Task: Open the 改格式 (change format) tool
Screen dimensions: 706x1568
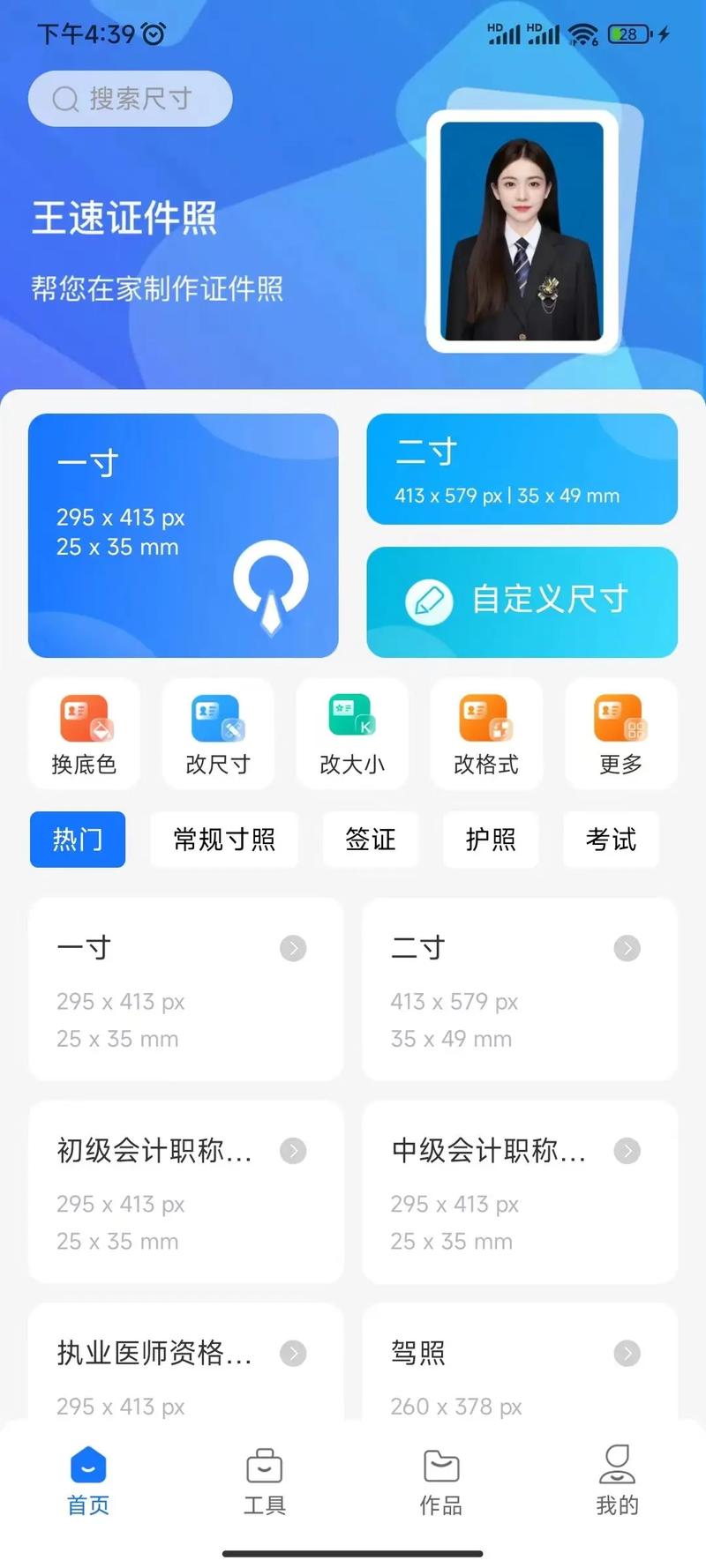Action: (x=486, y=734)
